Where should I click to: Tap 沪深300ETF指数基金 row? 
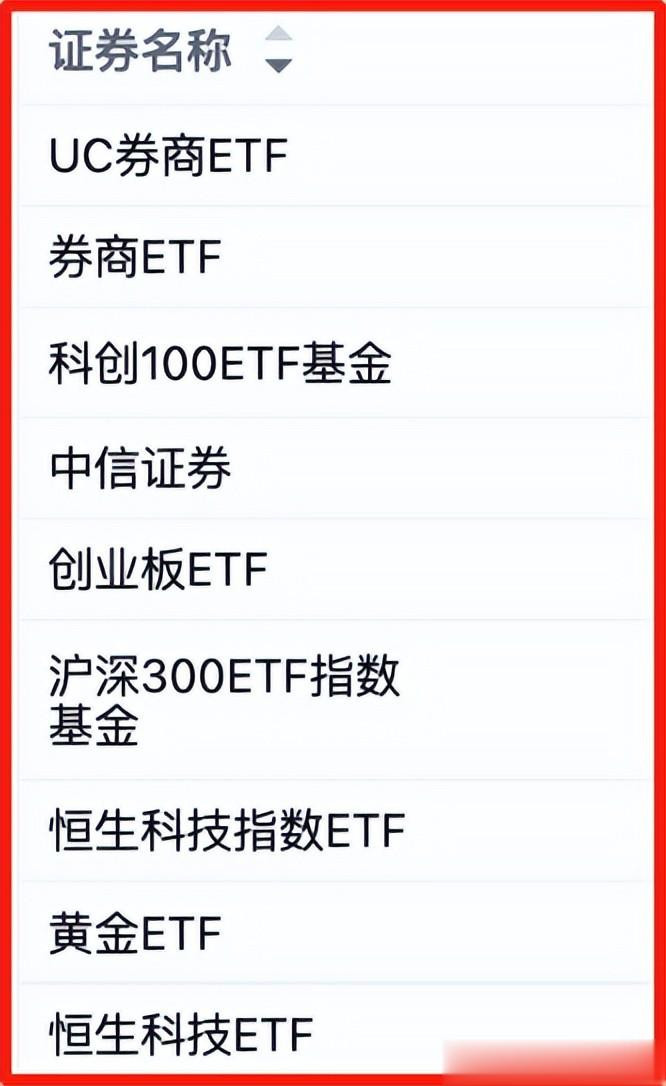pos(333,700)
